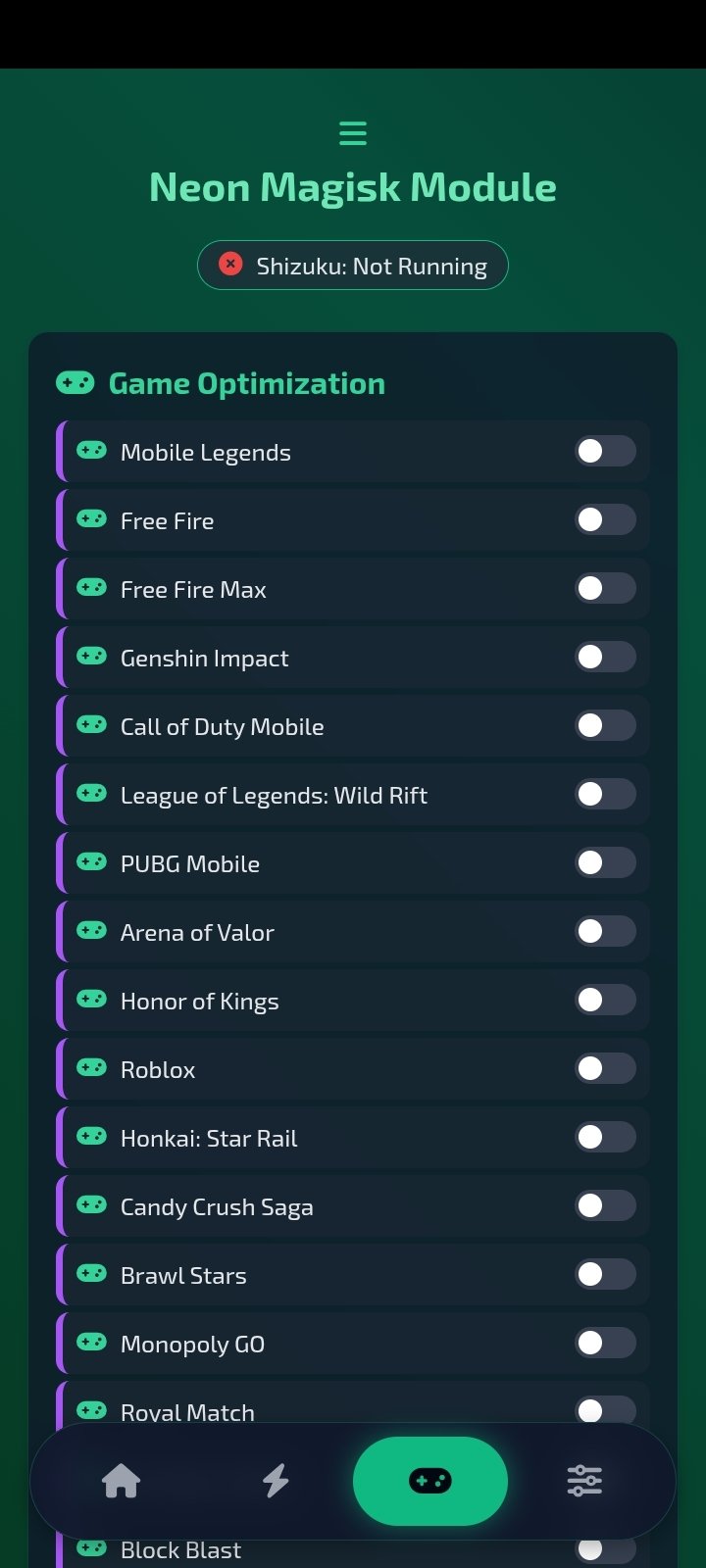
Task: Enable optimization for Mobile Legends
Action: click(x=605, y=451)
